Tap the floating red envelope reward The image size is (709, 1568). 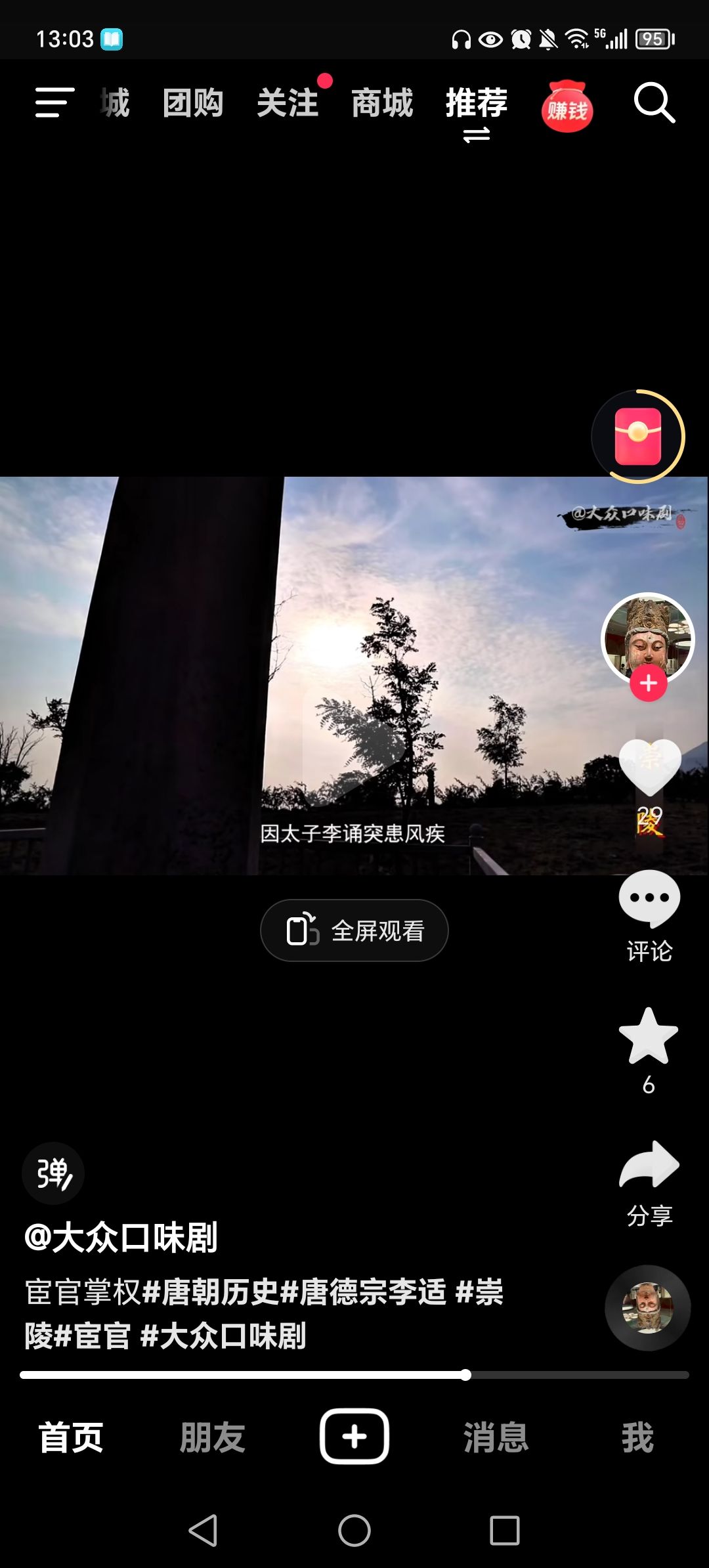pos(637,437)
